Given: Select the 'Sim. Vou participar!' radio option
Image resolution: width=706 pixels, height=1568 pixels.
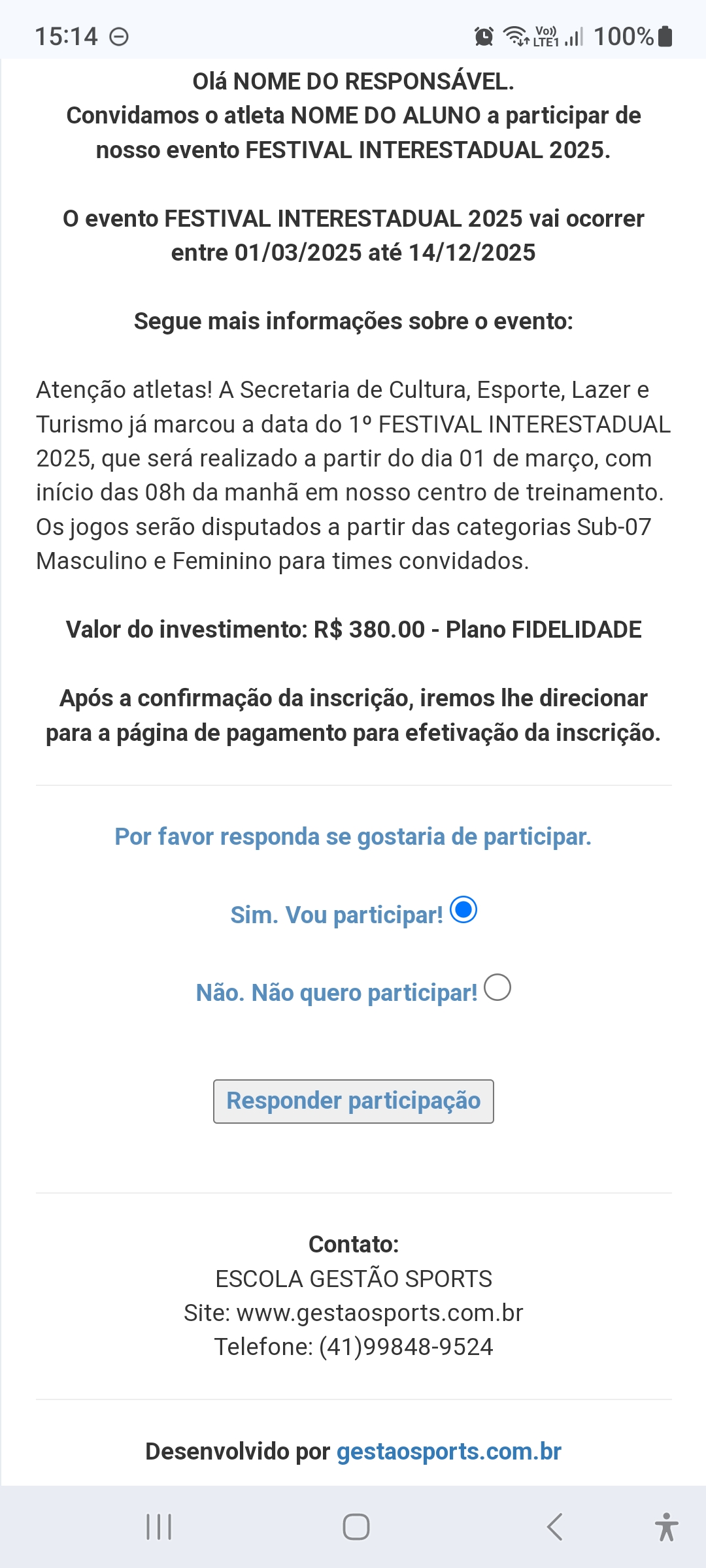Looking at the screenshot, I should click(463, 910).
